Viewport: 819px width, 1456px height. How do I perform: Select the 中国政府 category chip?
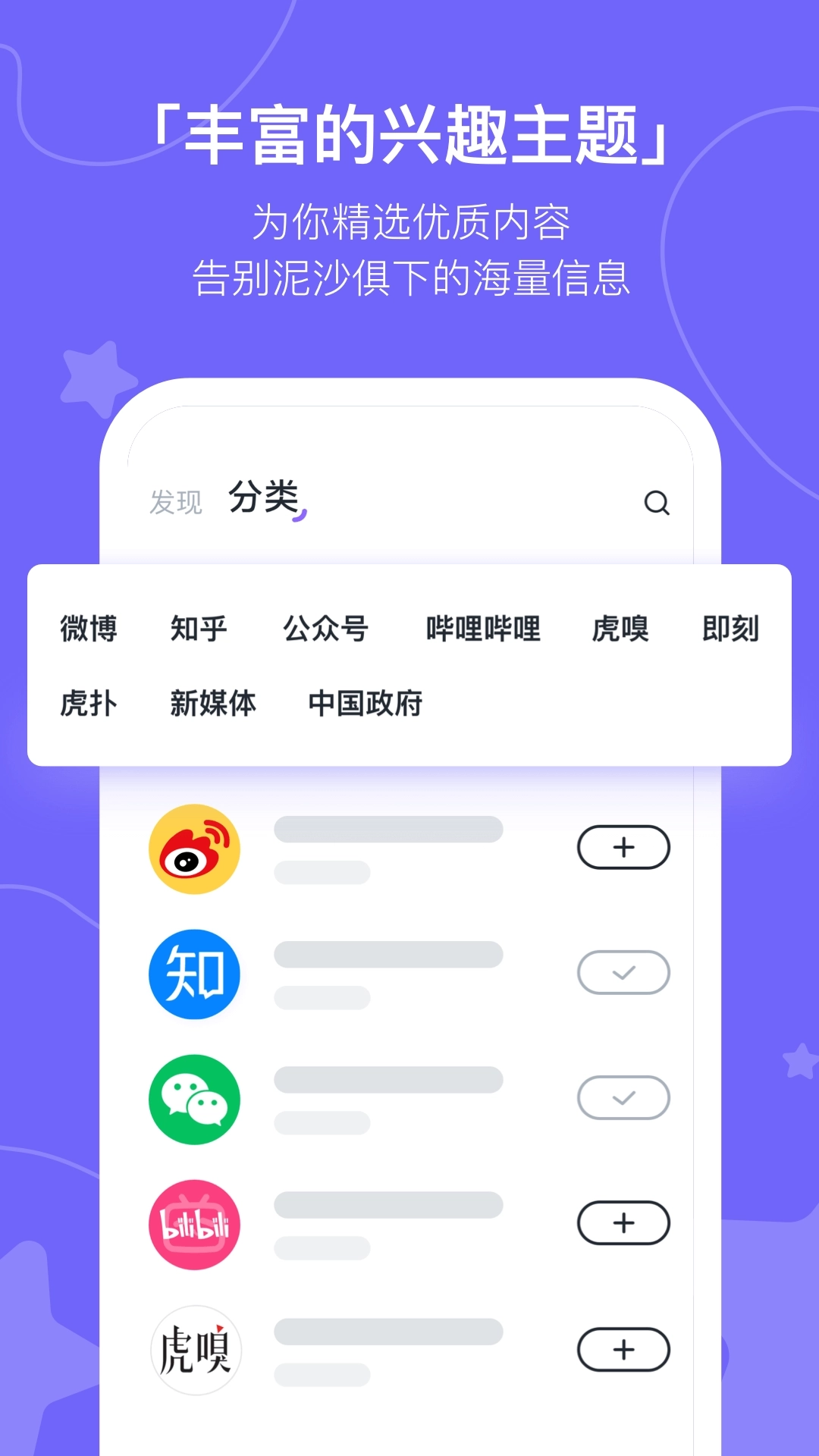[366, 703]
